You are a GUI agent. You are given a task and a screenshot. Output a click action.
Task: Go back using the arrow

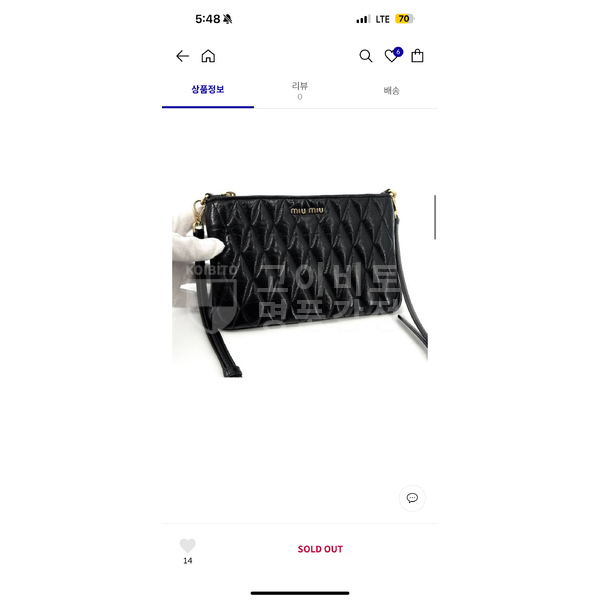pos(182,56)
